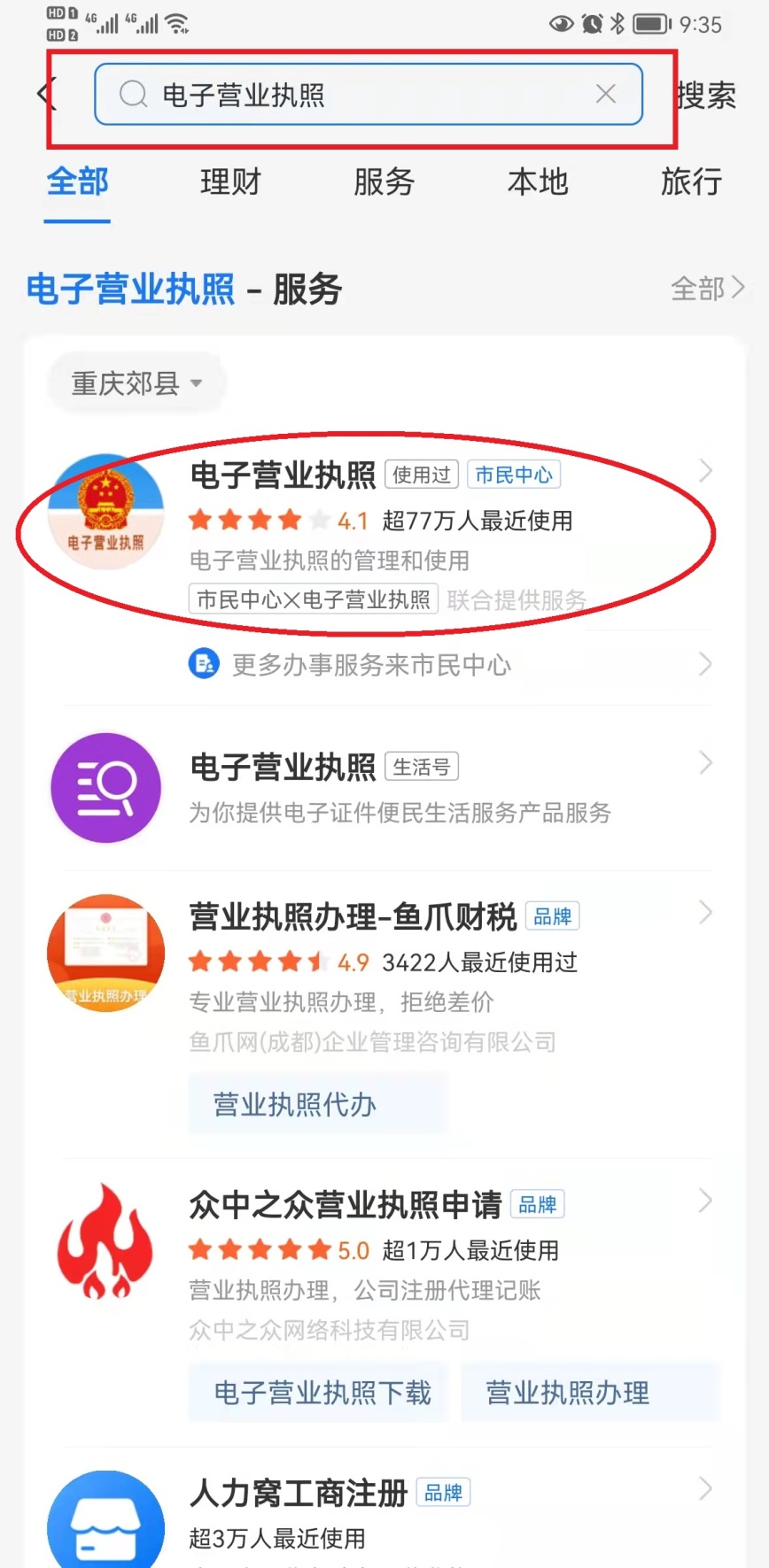Screen dimensions: 769x1568
Task: Open 更多办事服务来市民中心
Action: point(372,664)
